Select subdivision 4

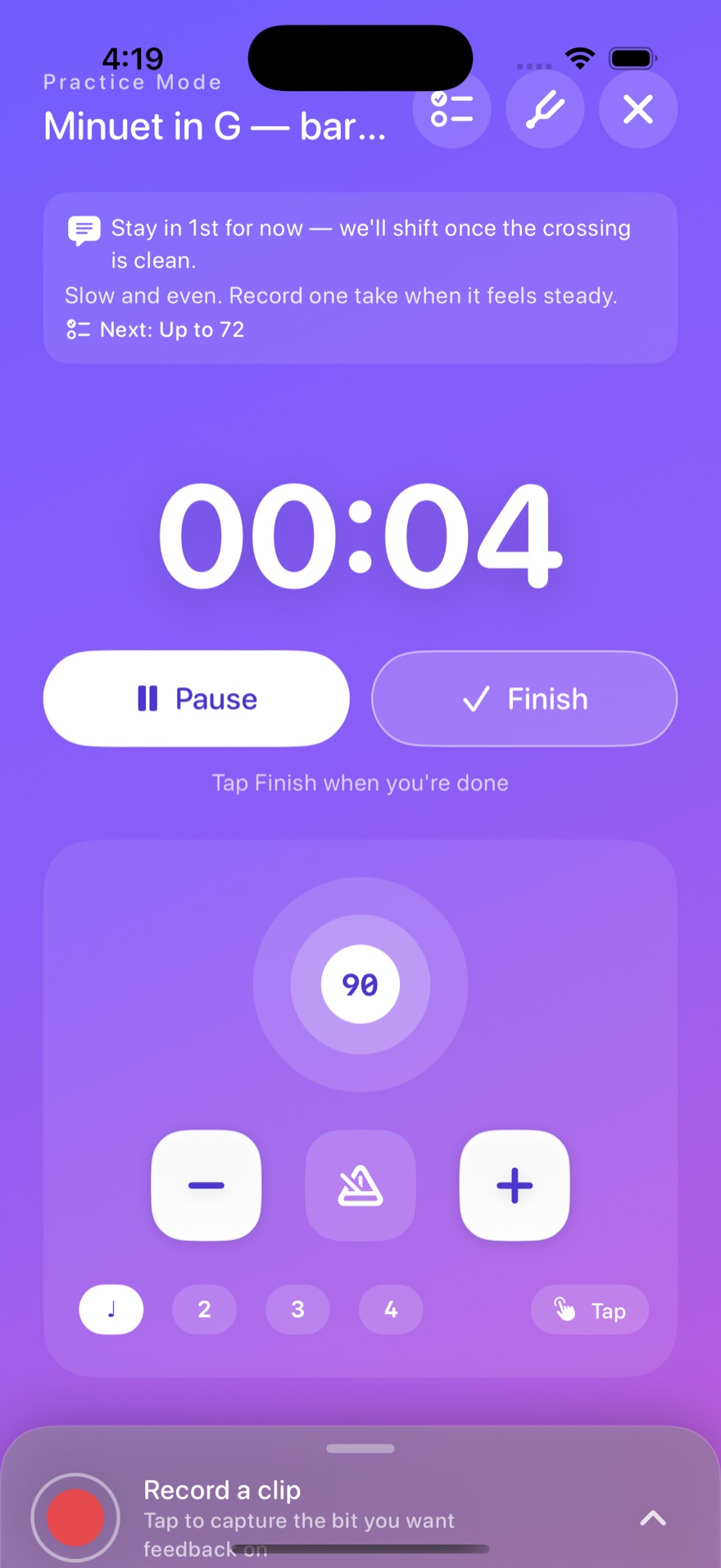click(x=392, y=1309)
